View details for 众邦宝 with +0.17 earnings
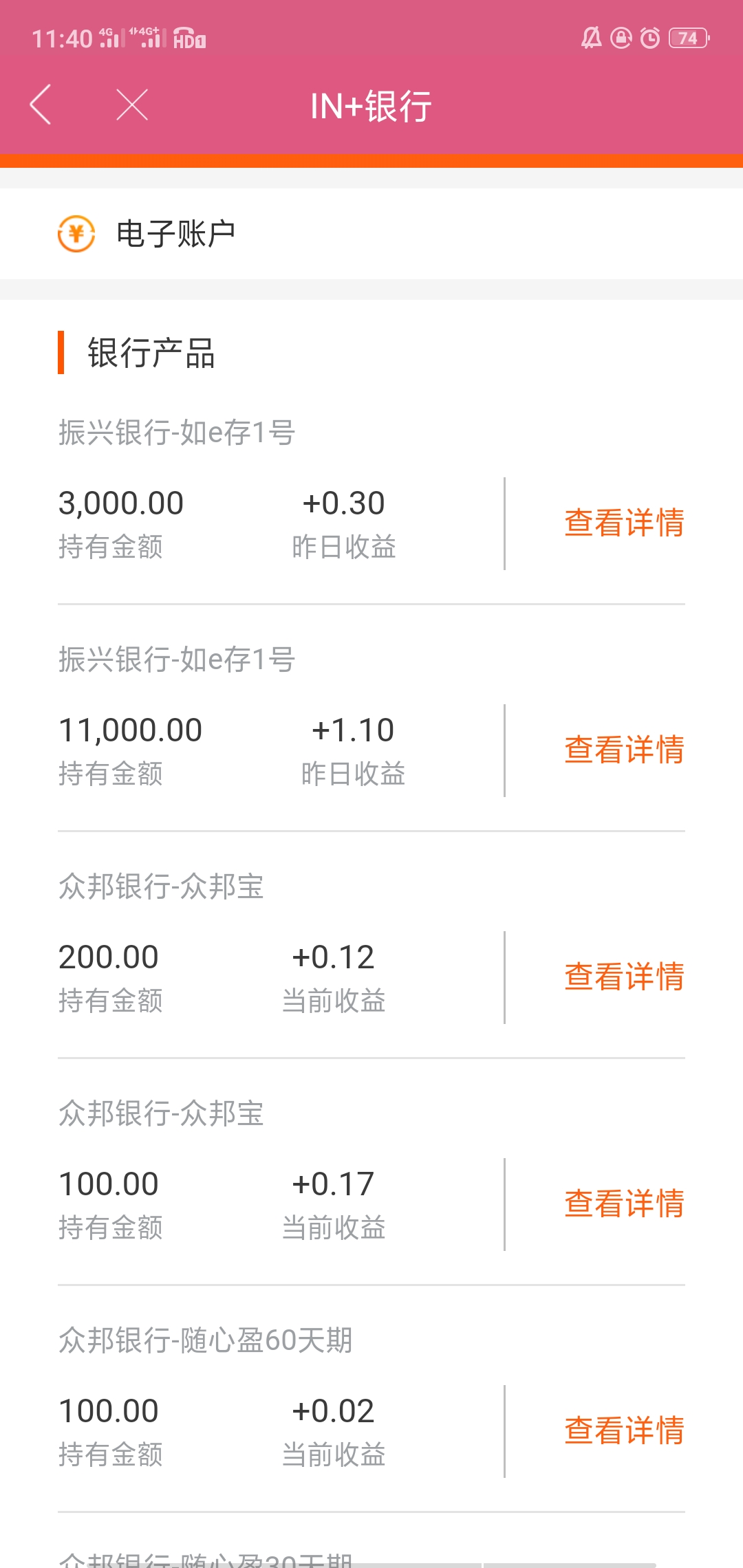This screenshot has width=743, height=1568. (624, 1204)
